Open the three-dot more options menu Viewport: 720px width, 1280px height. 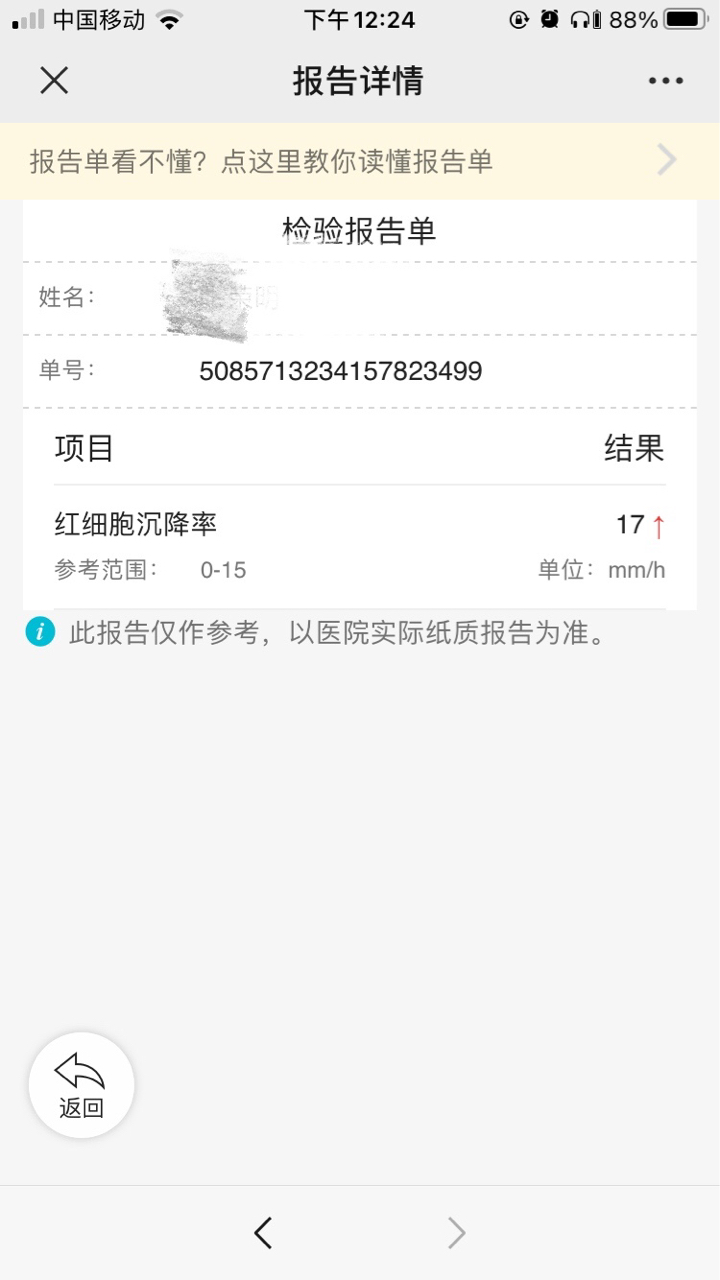665,81
